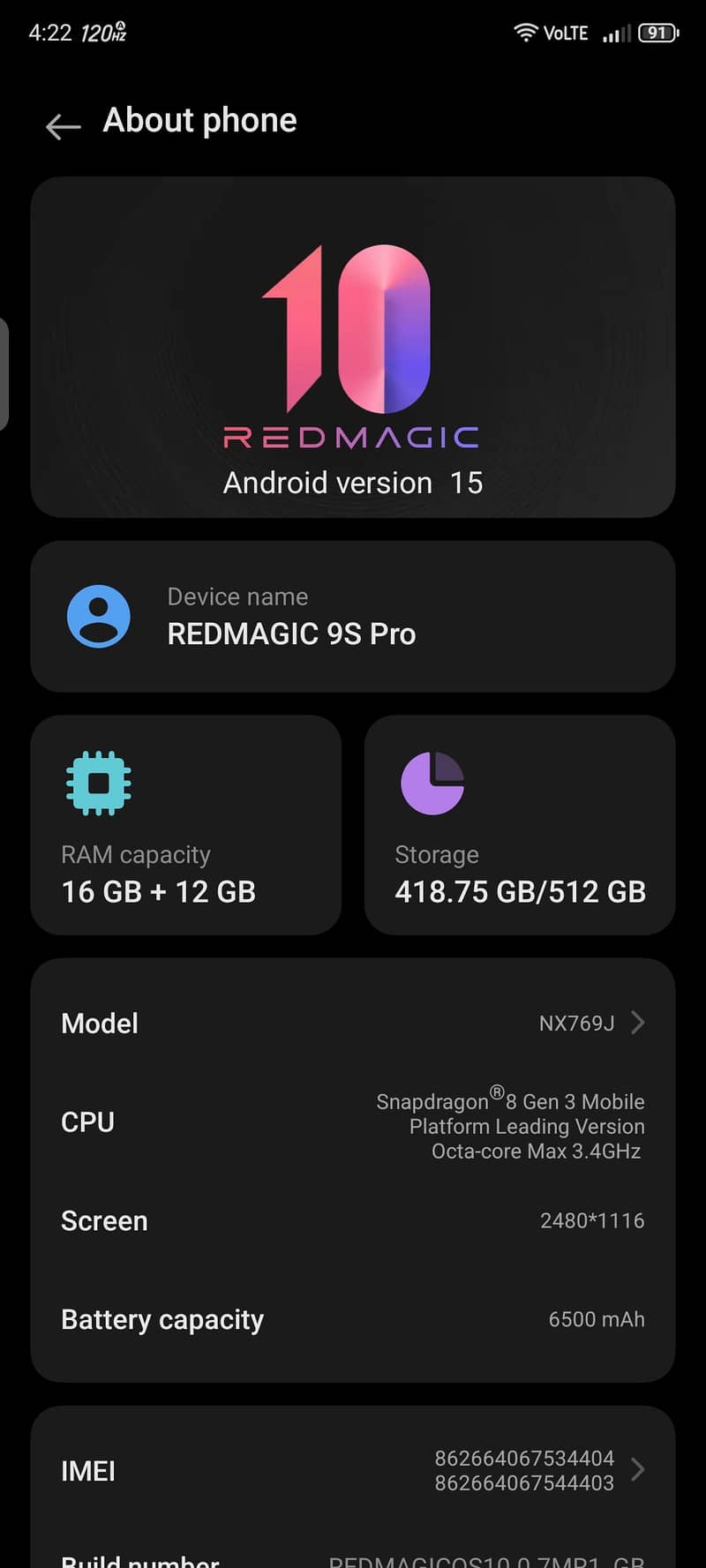Open the Device name REDMAGIC 9S Pro row
706x1568 pixels.
tap(353, 616)
